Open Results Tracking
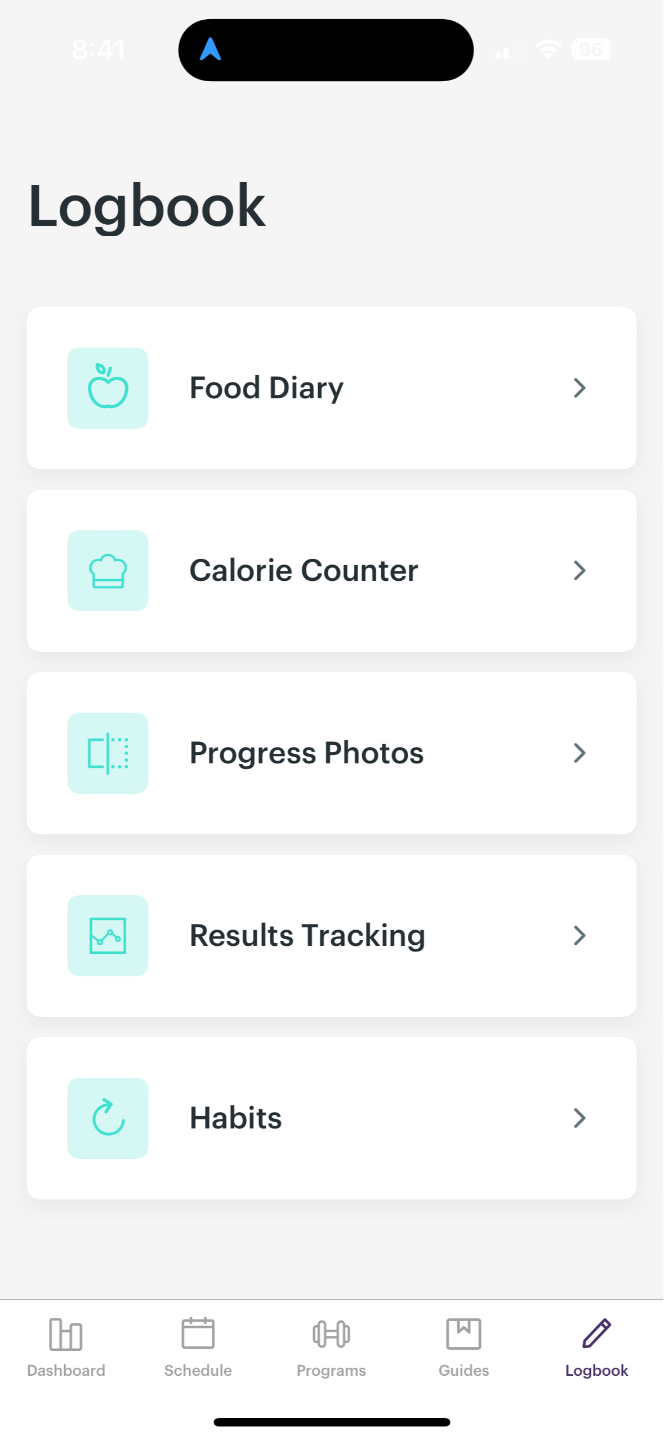The image size is (664, 1440). click(x=331, y=936)
